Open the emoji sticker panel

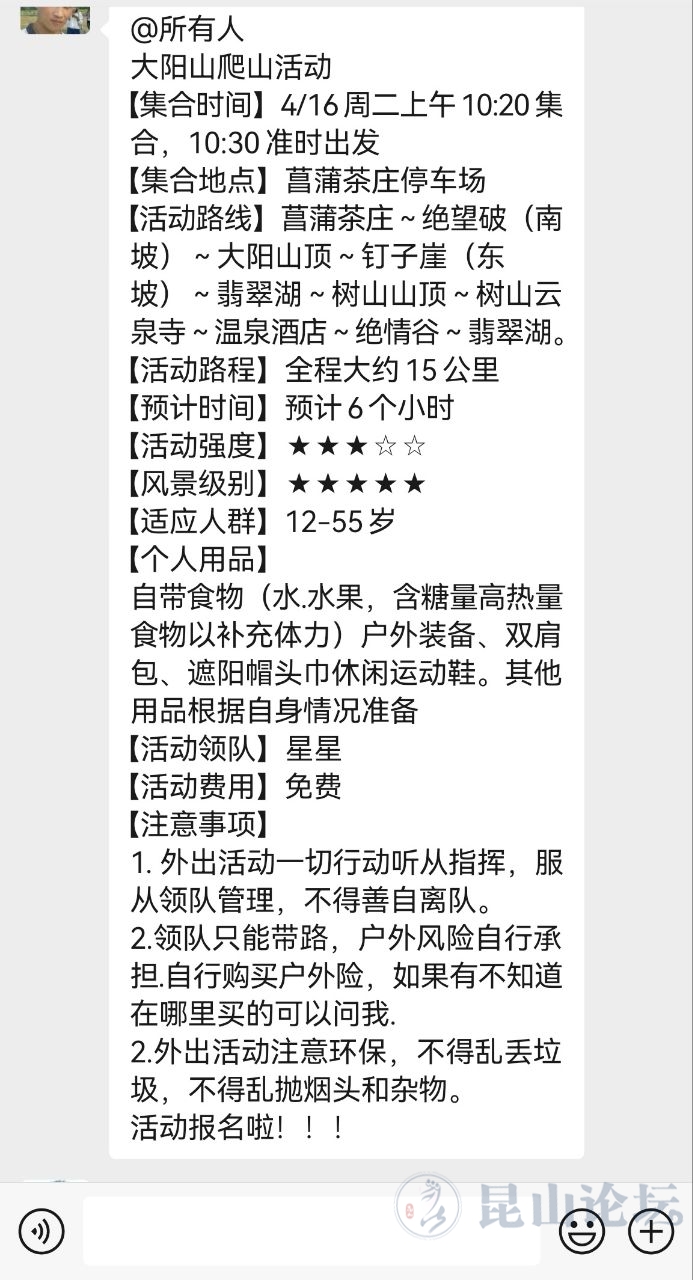tap(582, 1231)
